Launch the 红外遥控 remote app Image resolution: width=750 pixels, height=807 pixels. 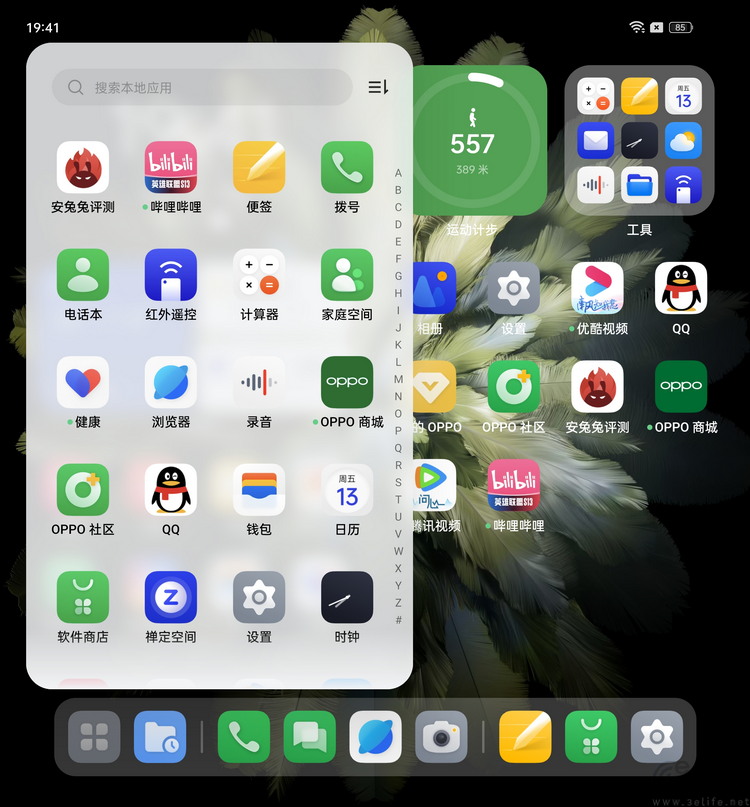(x=171, y=275)
